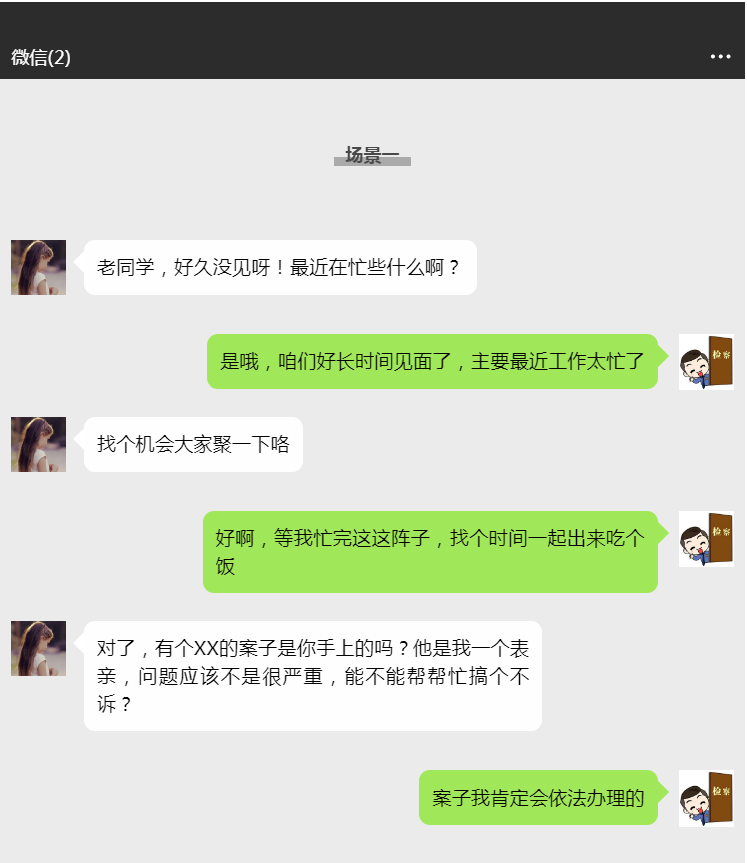
Task: Go back to the 微信(2) chat list
Action: pos(41,57)
